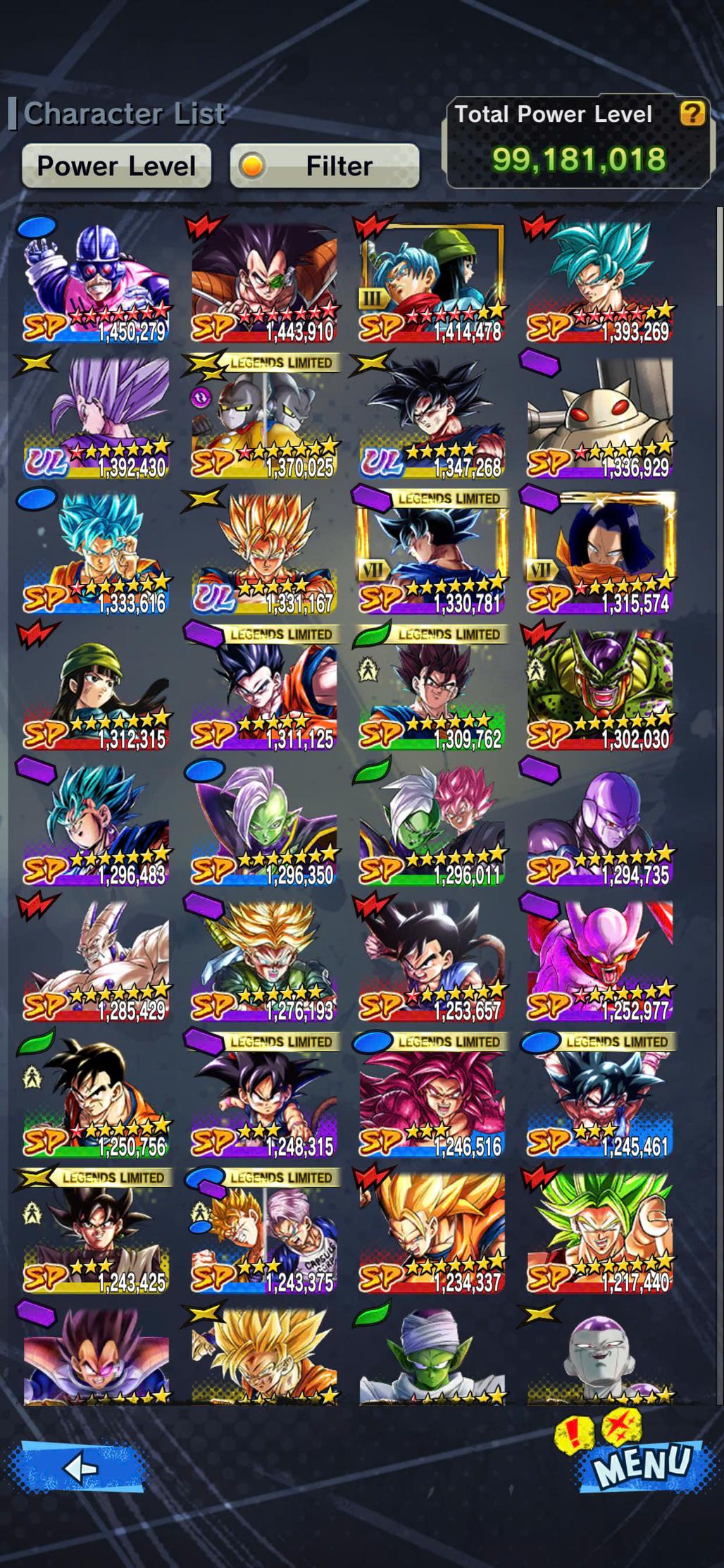Select the UL character with 1,347,268 power
The height and width of the screenshot is (1568, 724).
point(432,417)
